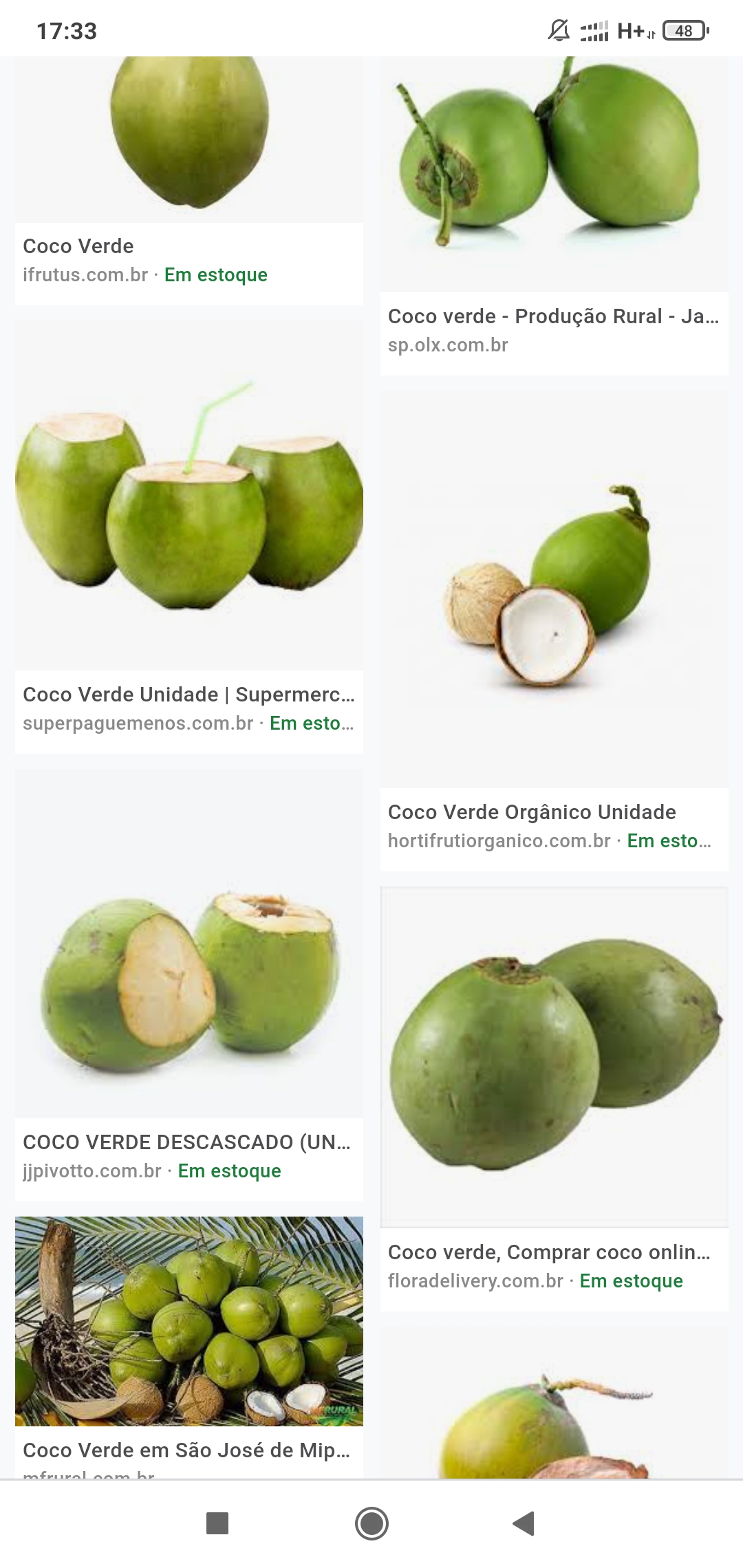Go back using system back button
Image resolution: width=743 pixels, height=1568 pixels.
[x=524, y=1523]
